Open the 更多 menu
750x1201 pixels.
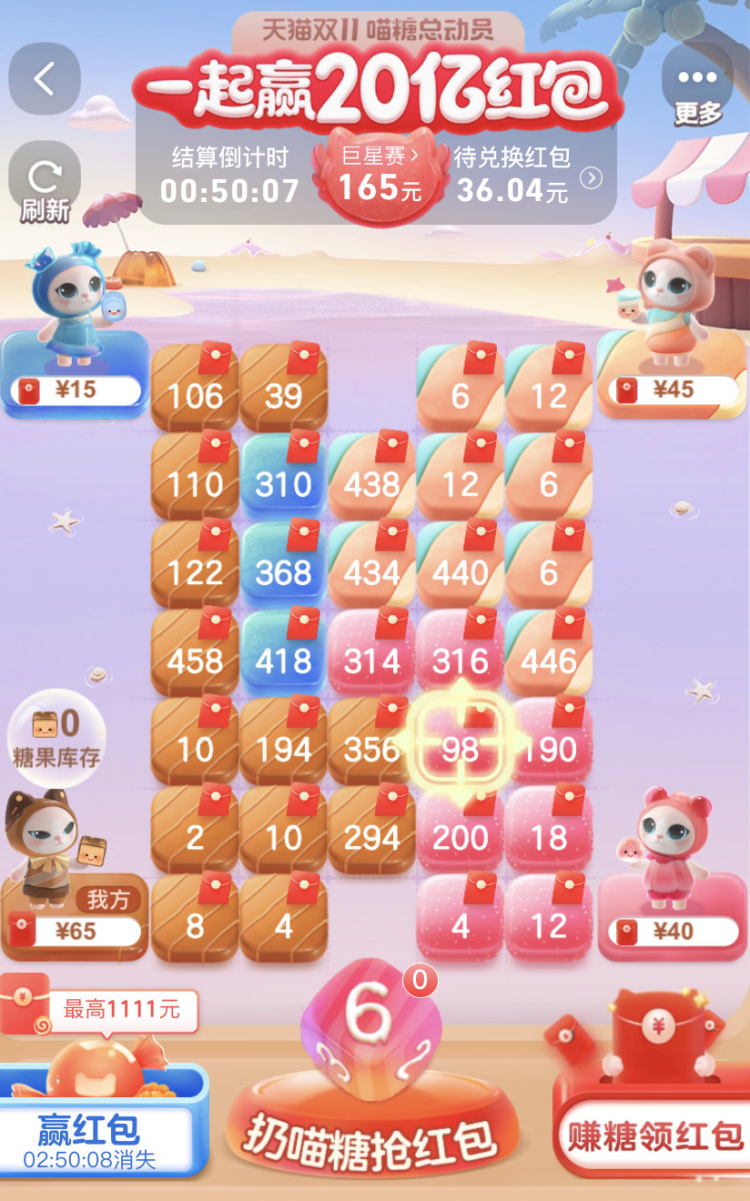click(697, 87)
